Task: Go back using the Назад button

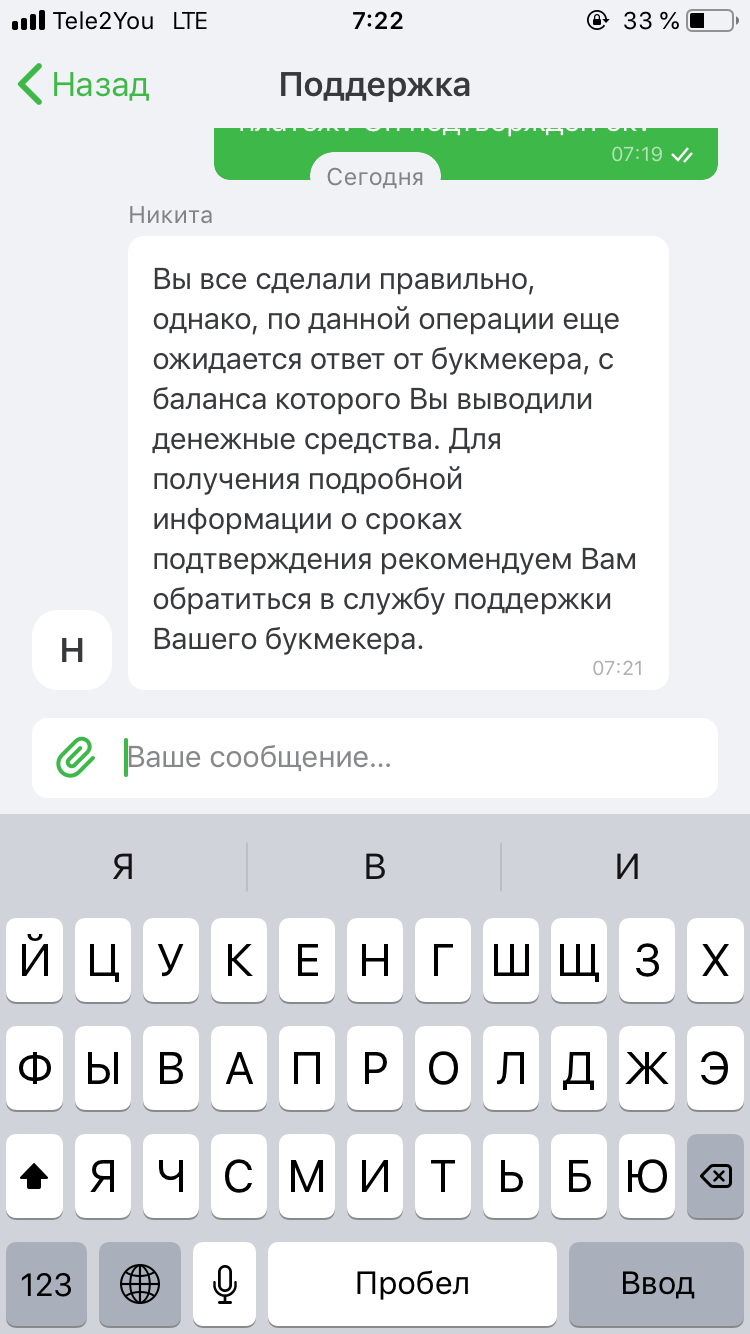Action: [84, 85]
